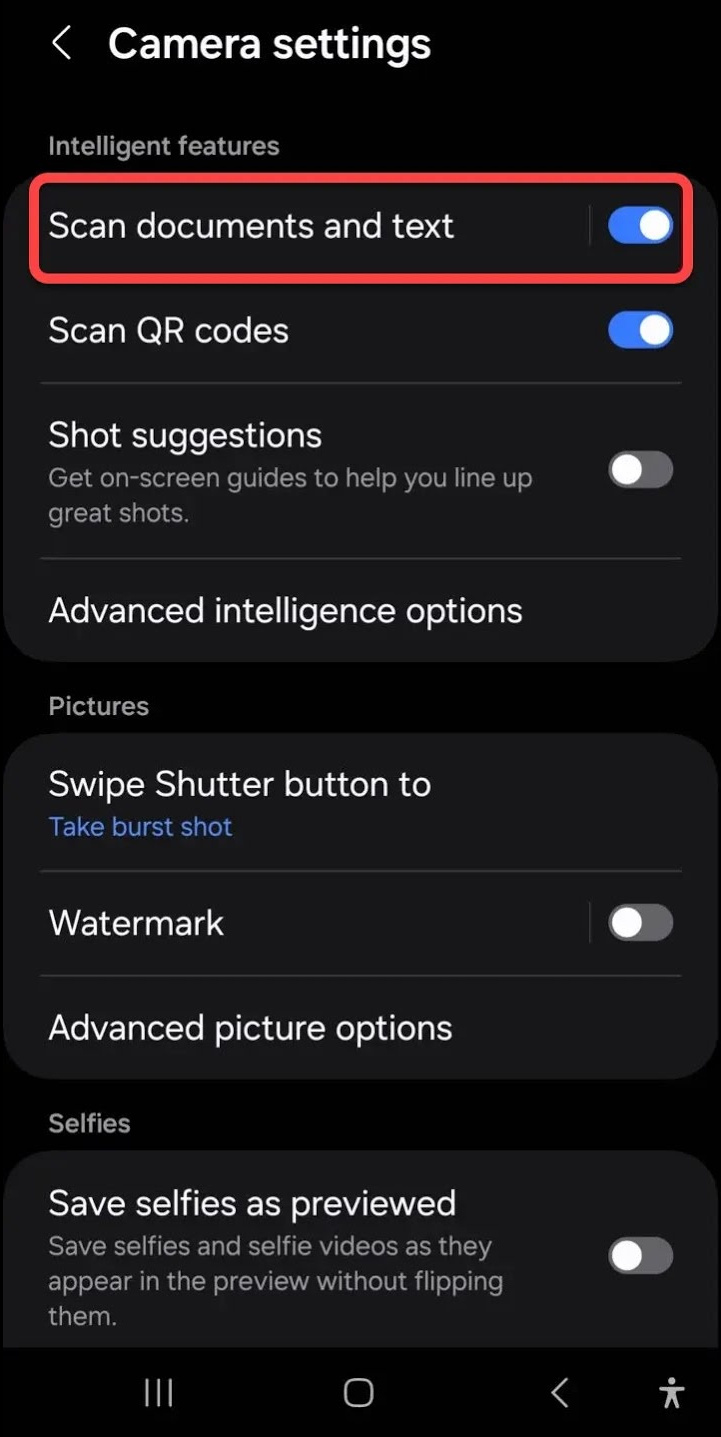Open the Scan documents and text settings

pyautogui.click(x=251, y=226)
